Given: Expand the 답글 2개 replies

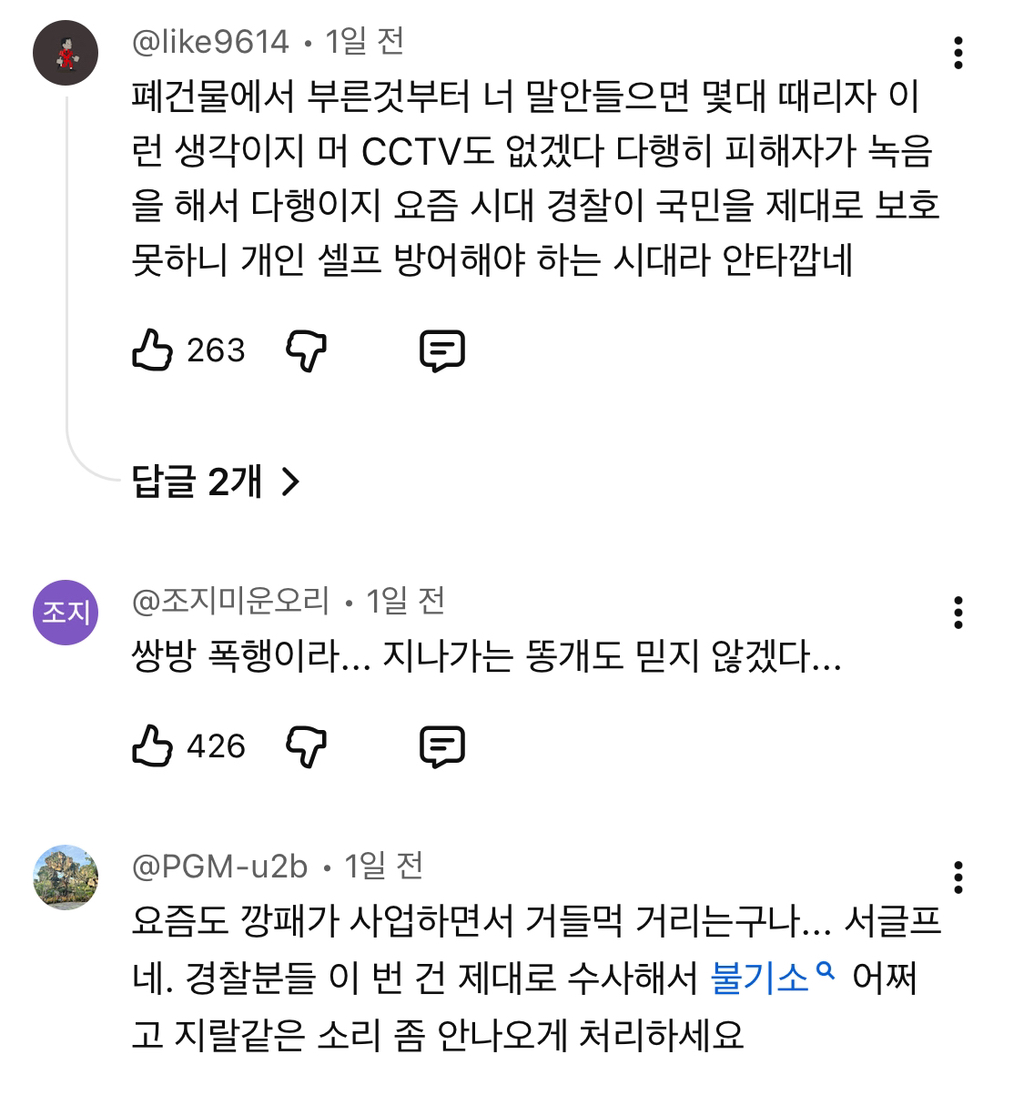Looking at the screenshot, I should tap(216, 481).
